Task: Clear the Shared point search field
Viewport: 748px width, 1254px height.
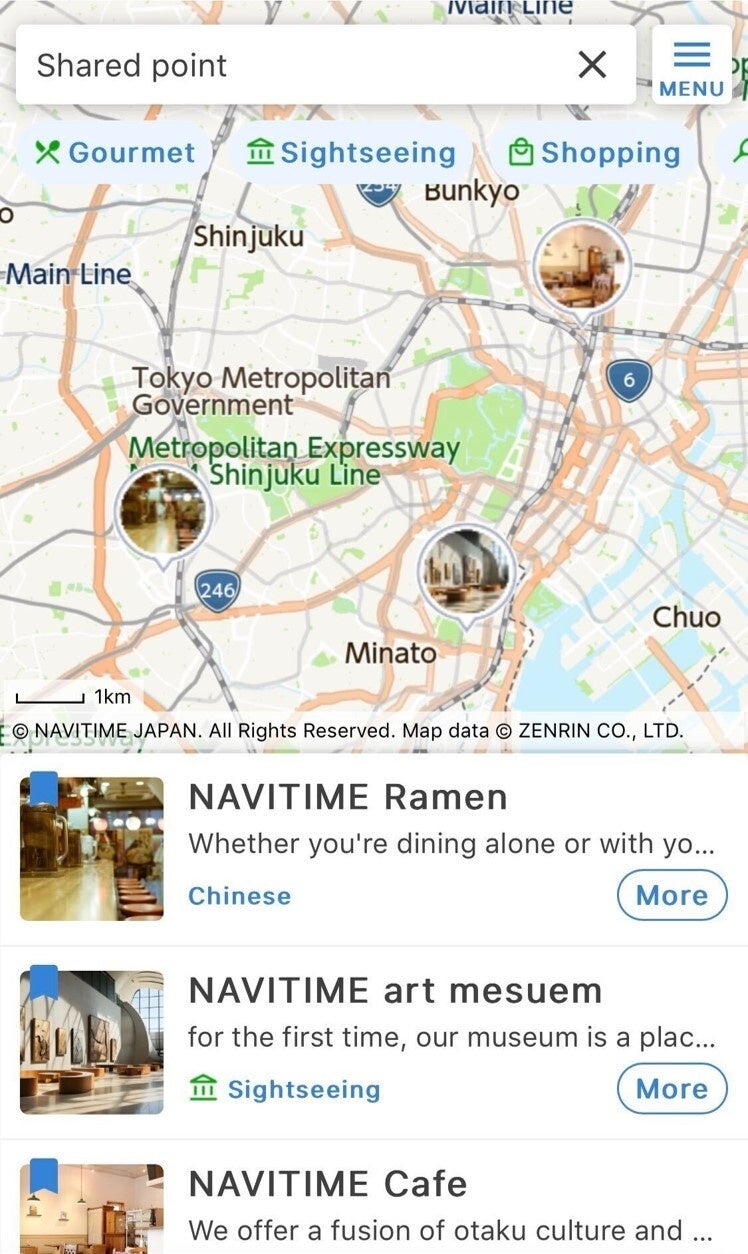Action: [x=592, y=65]
